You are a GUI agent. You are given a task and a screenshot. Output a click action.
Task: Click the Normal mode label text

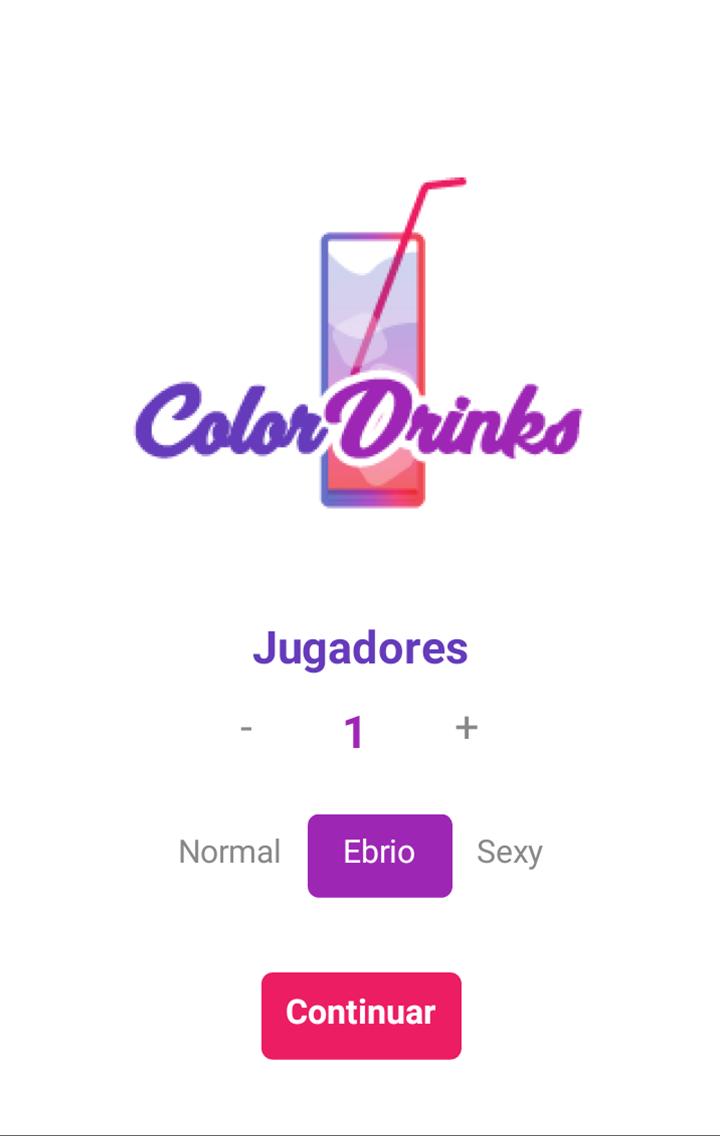tap(229, 853)
